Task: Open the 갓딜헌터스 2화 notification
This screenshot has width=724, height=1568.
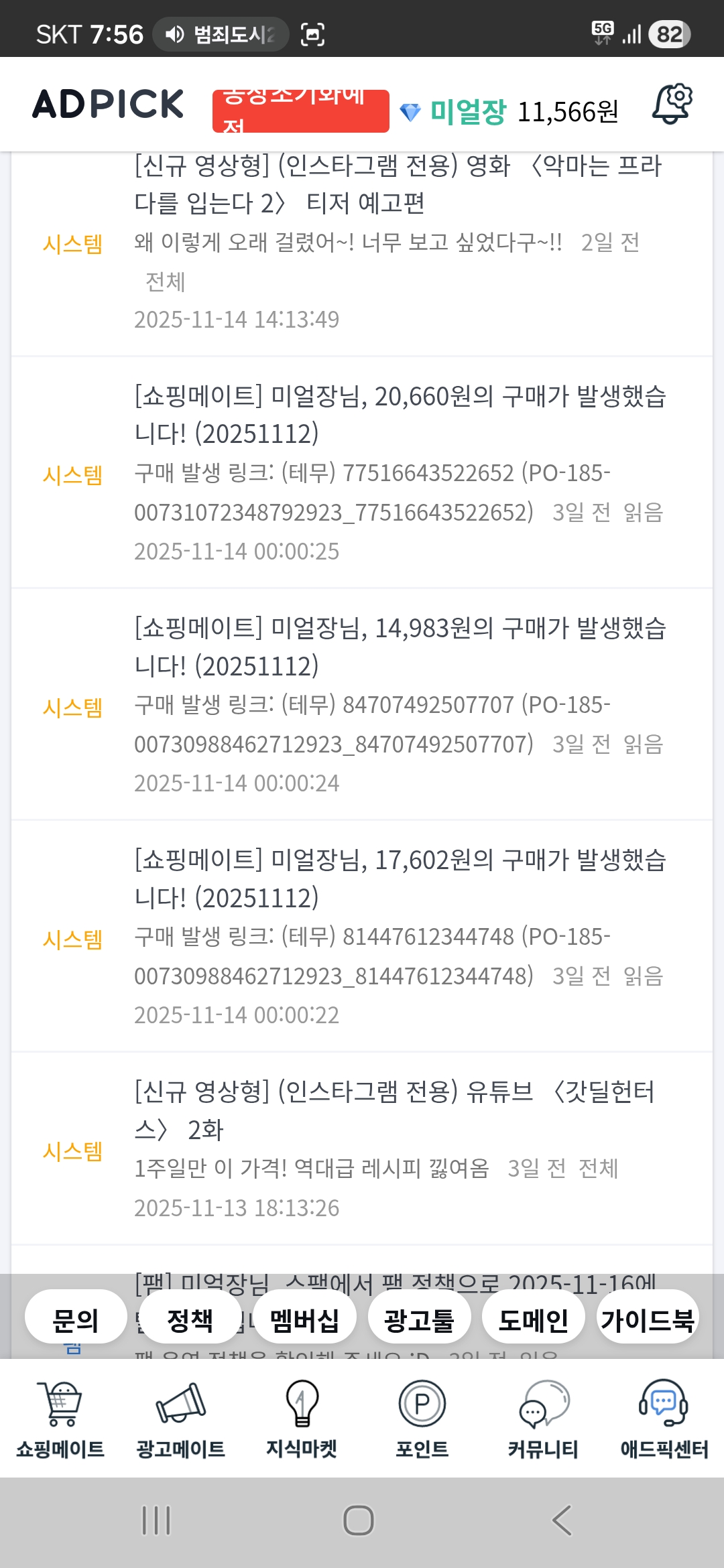Action: tap(394, 1110)
